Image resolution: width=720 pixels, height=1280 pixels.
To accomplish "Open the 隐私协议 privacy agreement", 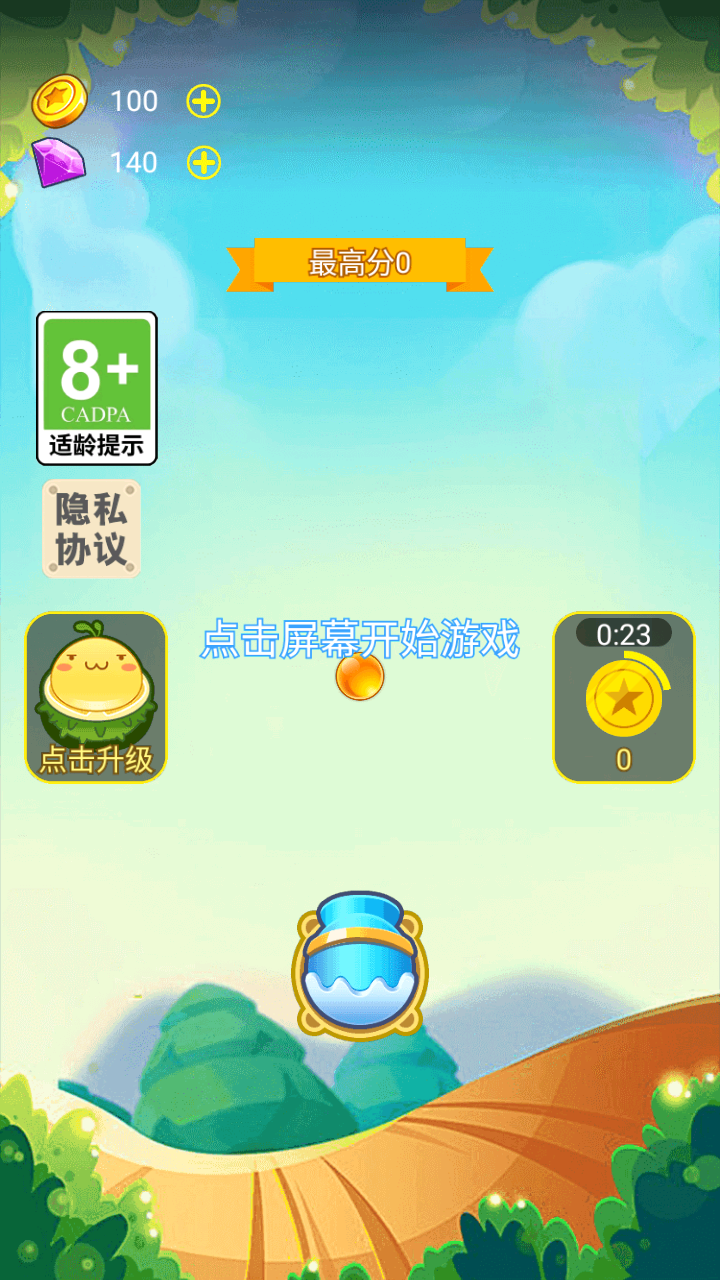I will tap(91, 529).
